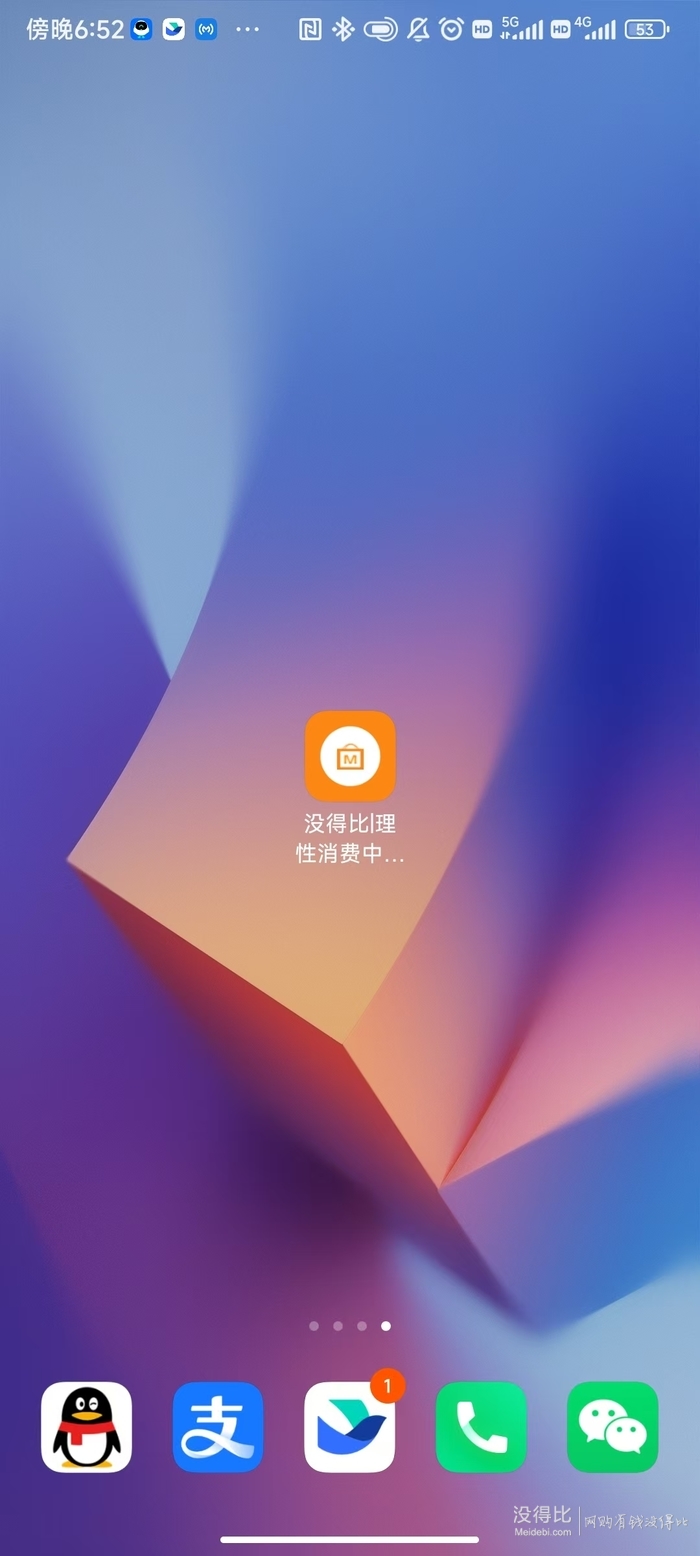Launch WeChat from the dock
Image resolution: width=700 pixels, height=1556 pixels.
(613, 1427)
